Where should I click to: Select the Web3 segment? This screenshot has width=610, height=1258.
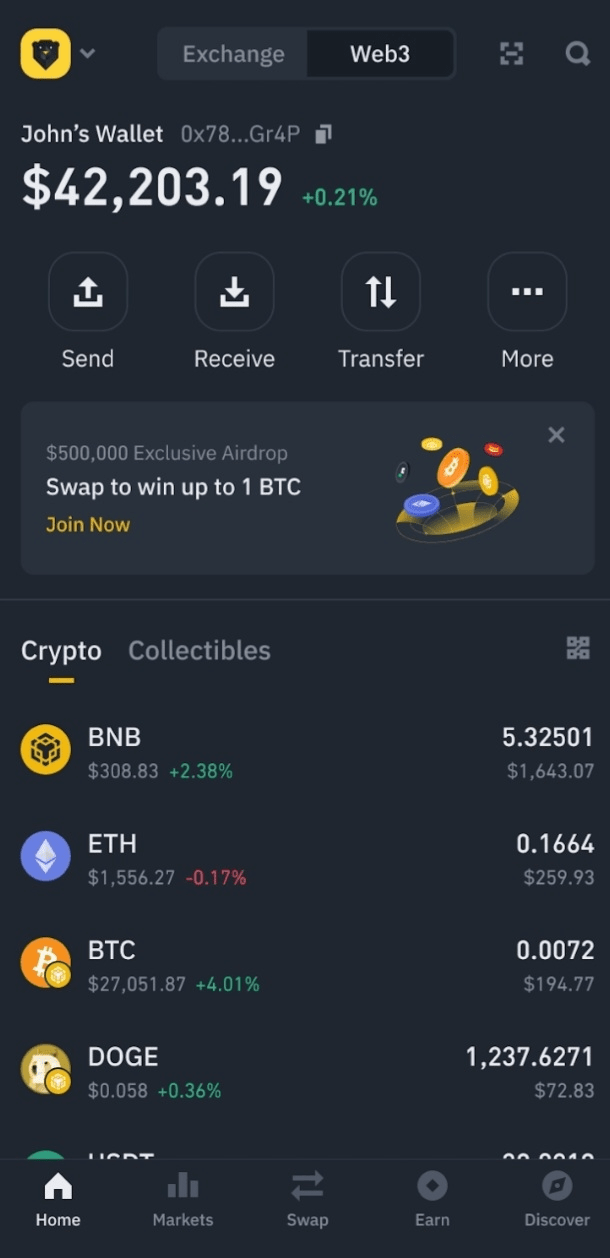(x=379, y=54)
